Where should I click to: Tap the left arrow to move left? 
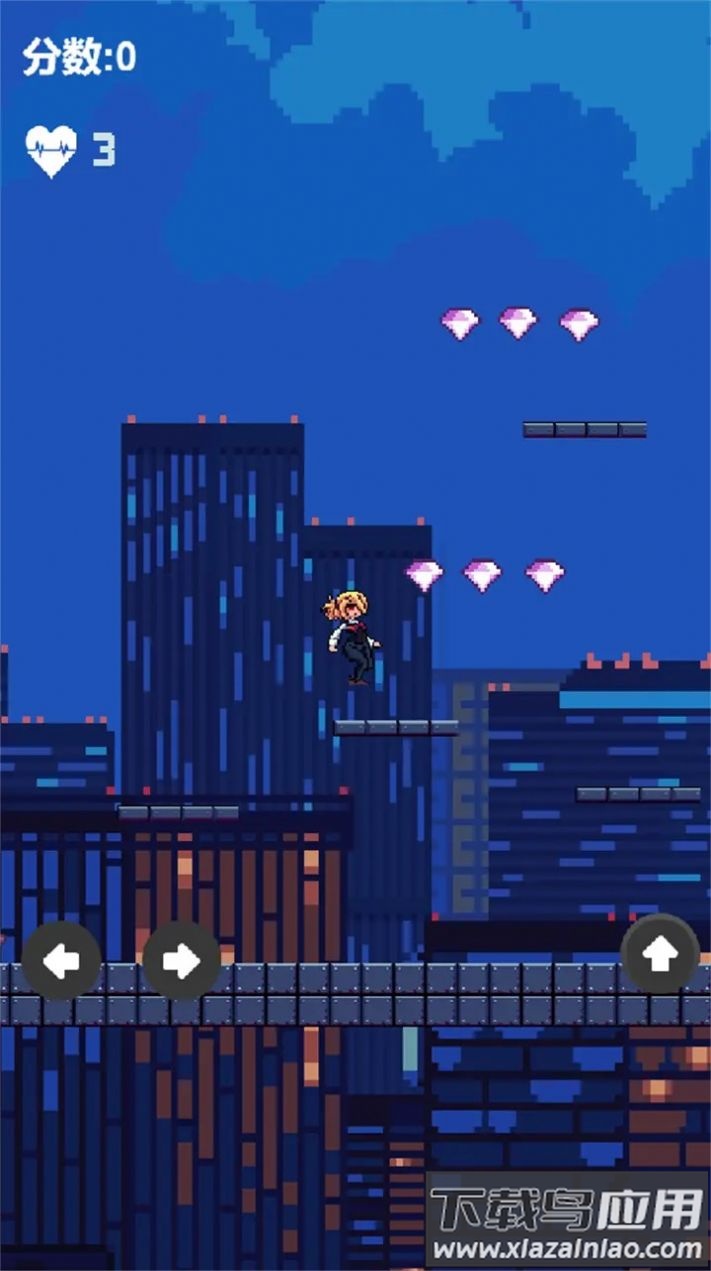(61, 961)
